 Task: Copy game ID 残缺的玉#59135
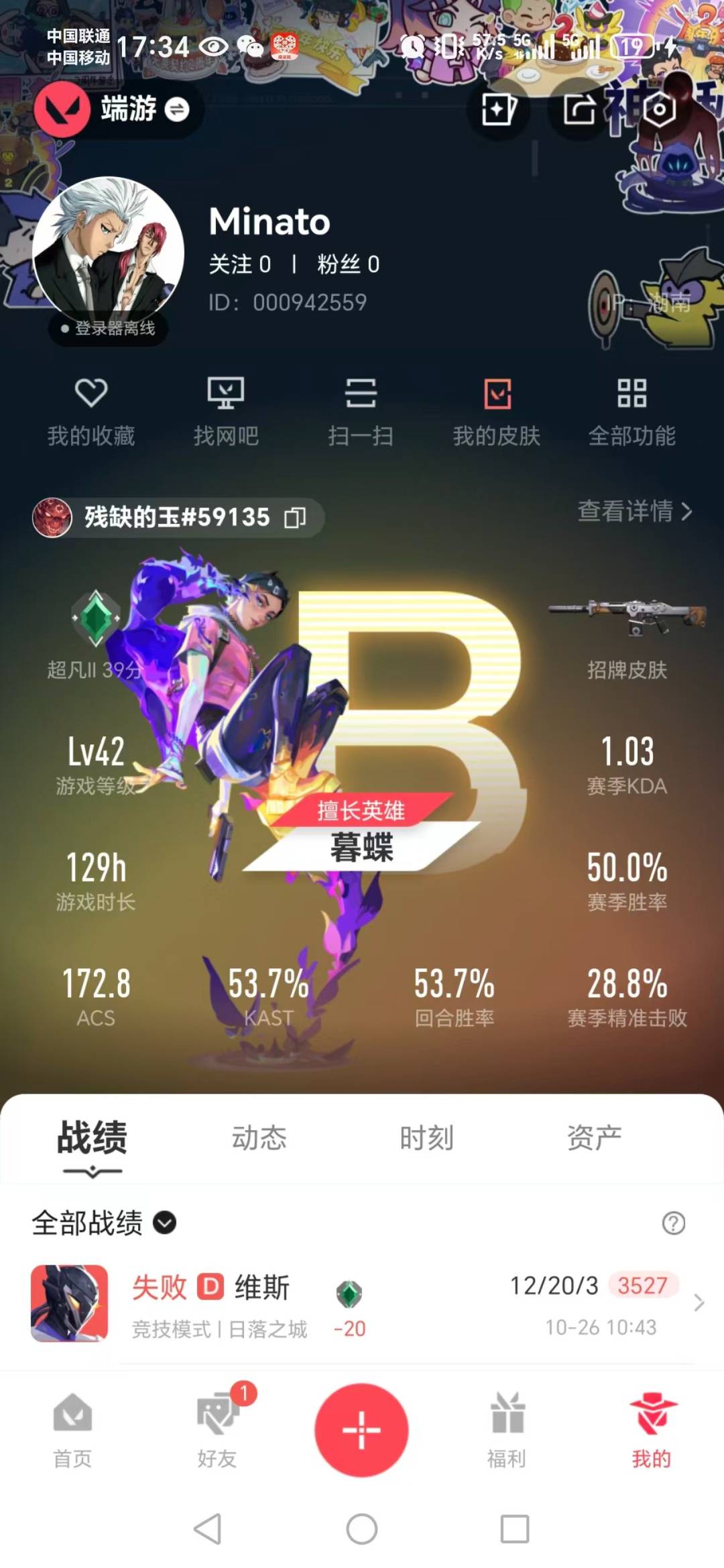(x=295, y=518)
